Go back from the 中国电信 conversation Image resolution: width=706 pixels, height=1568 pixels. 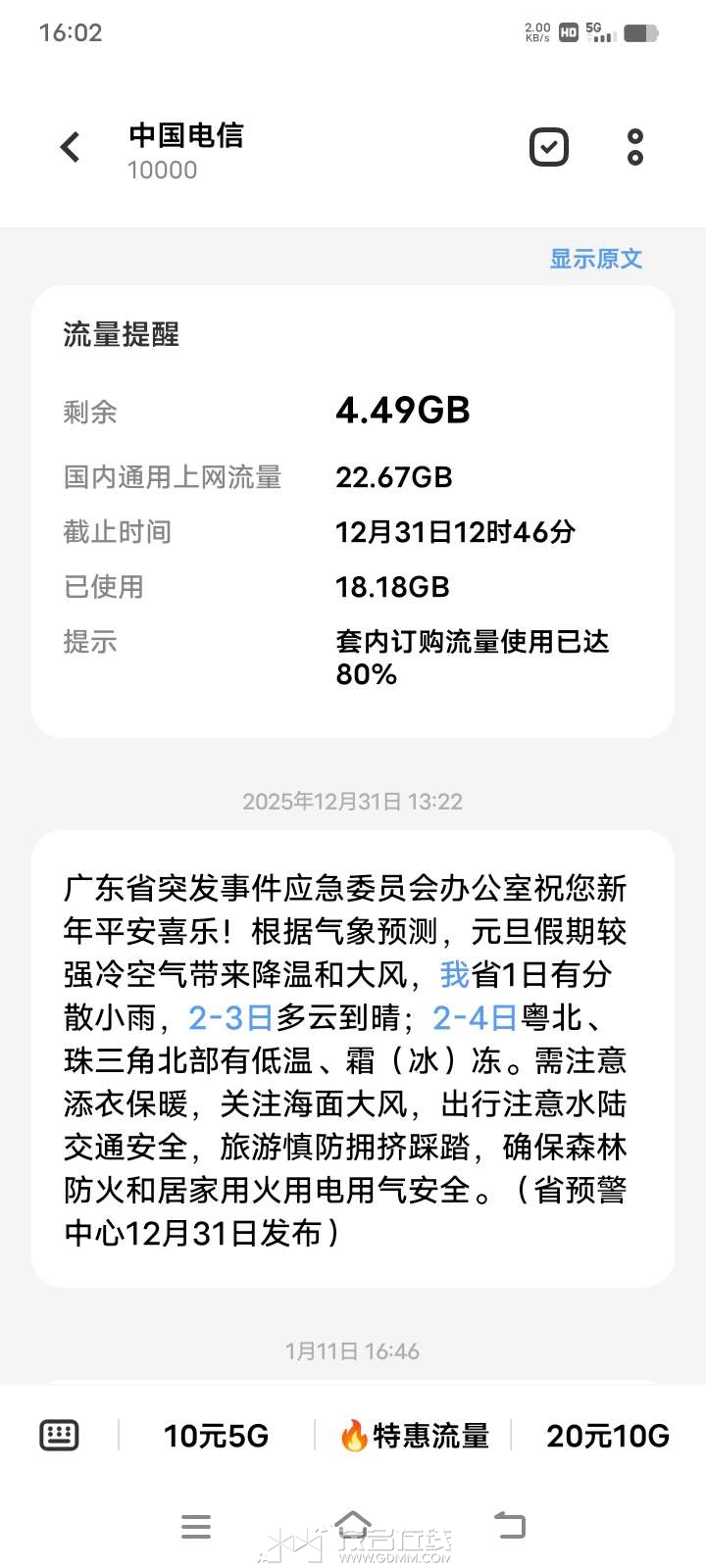pos(70,148)
